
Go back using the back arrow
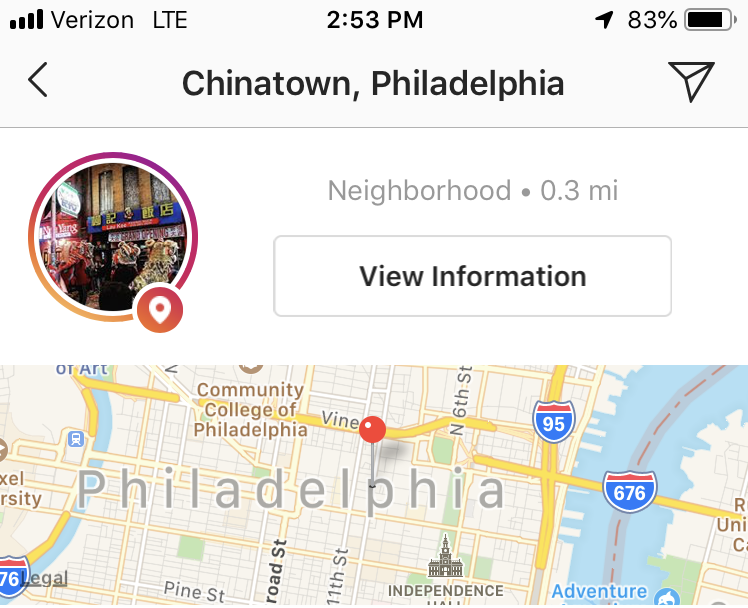(x=38, y=80)
